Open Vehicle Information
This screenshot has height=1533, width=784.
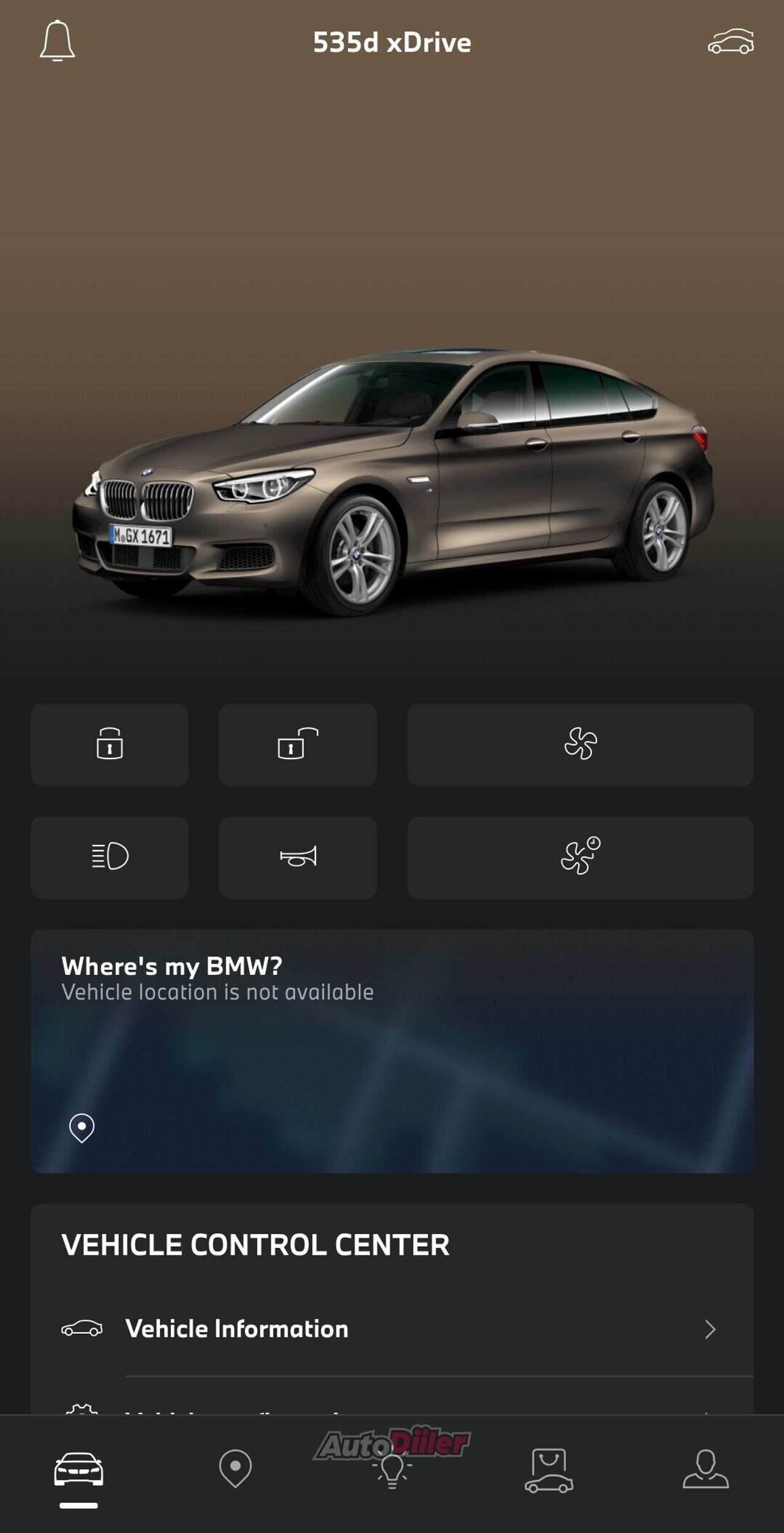392,1329
